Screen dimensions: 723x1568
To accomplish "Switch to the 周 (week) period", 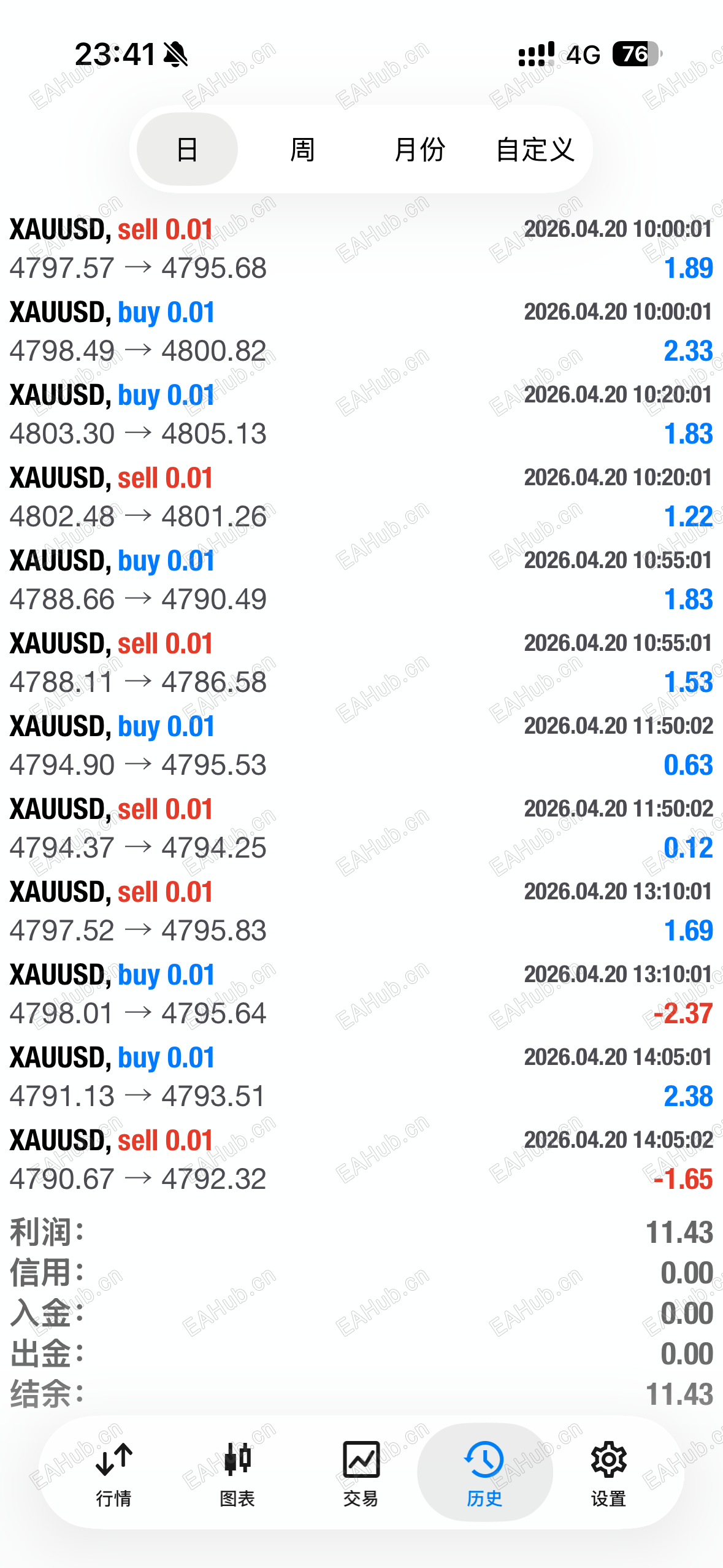I will (302, 149).
